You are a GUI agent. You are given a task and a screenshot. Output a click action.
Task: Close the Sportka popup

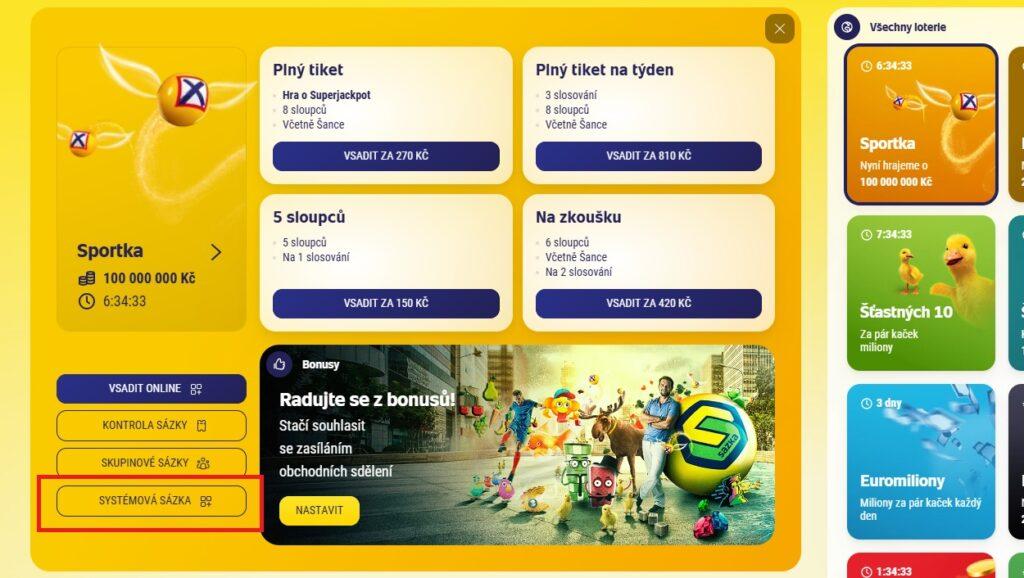(x=779, y=28)
